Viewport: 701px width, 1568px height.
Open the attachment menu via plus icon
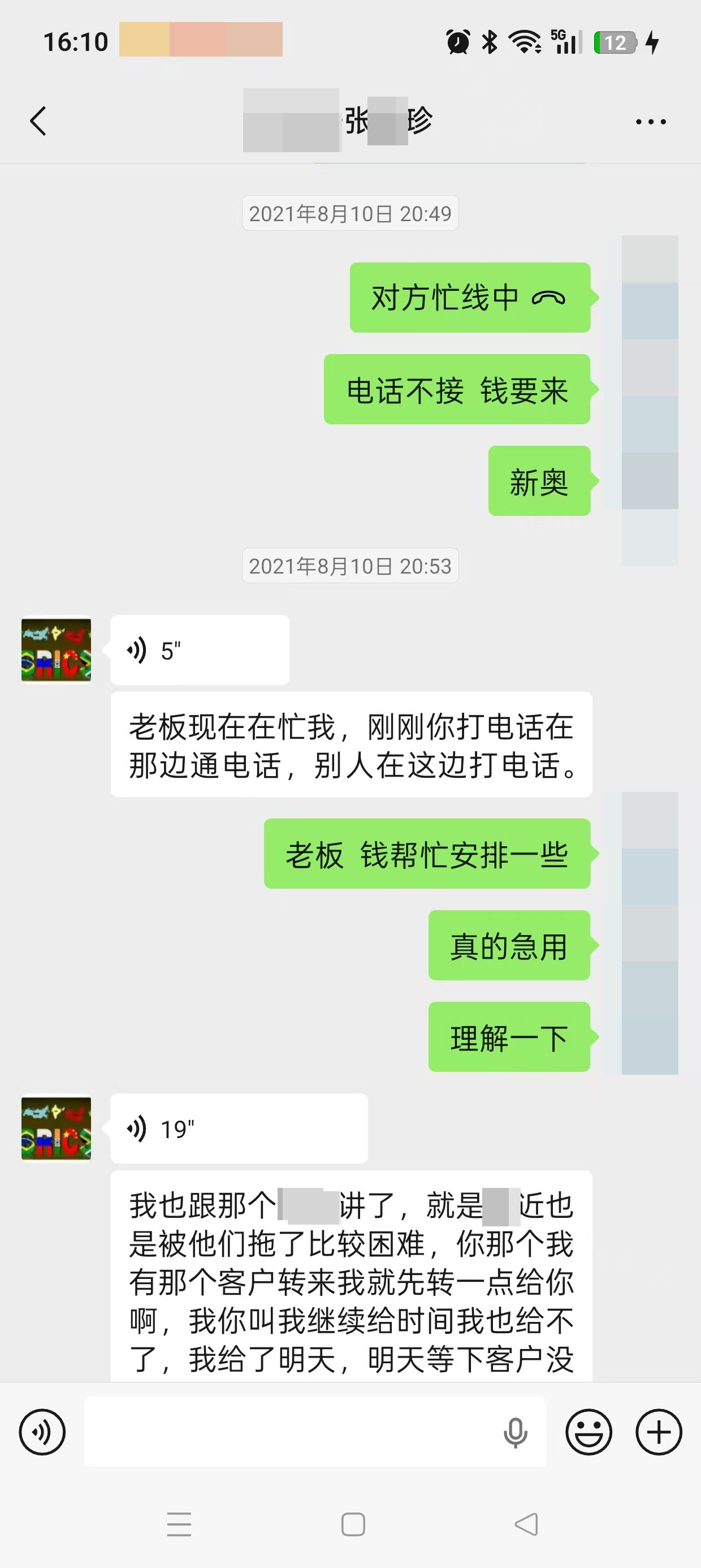(x=659, y=1432)
